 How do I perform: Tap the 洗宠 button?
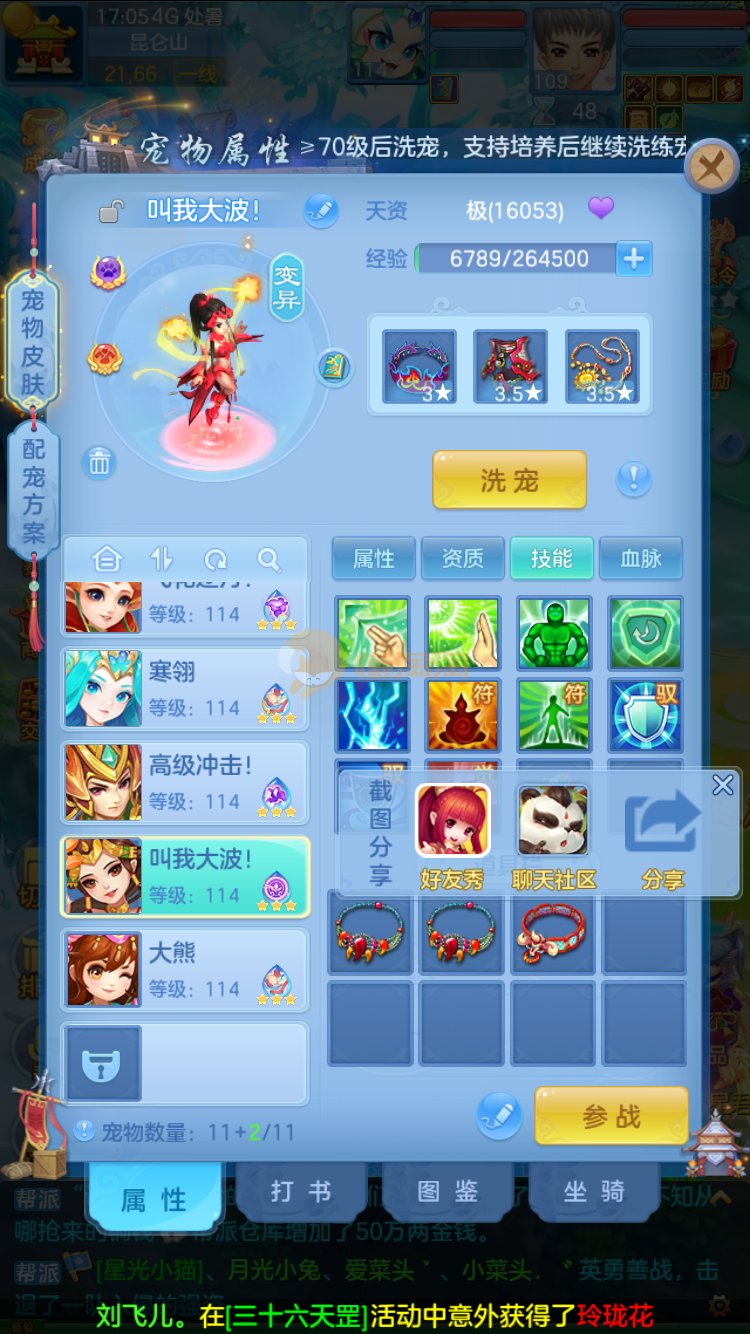click(x=509, y=481)
